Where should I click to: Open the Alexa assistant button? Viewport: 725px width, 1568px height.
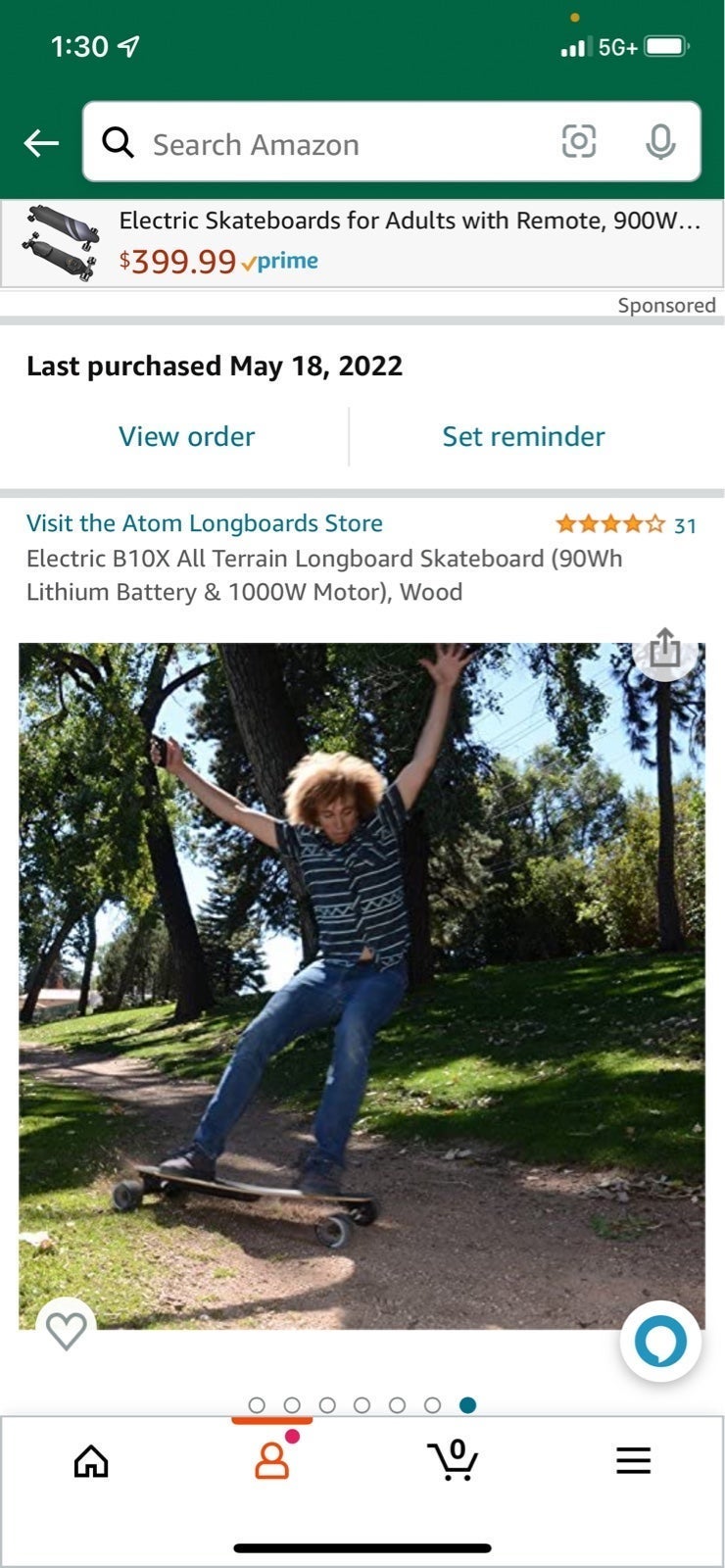pyautogui.click(x=660, y=1342)
